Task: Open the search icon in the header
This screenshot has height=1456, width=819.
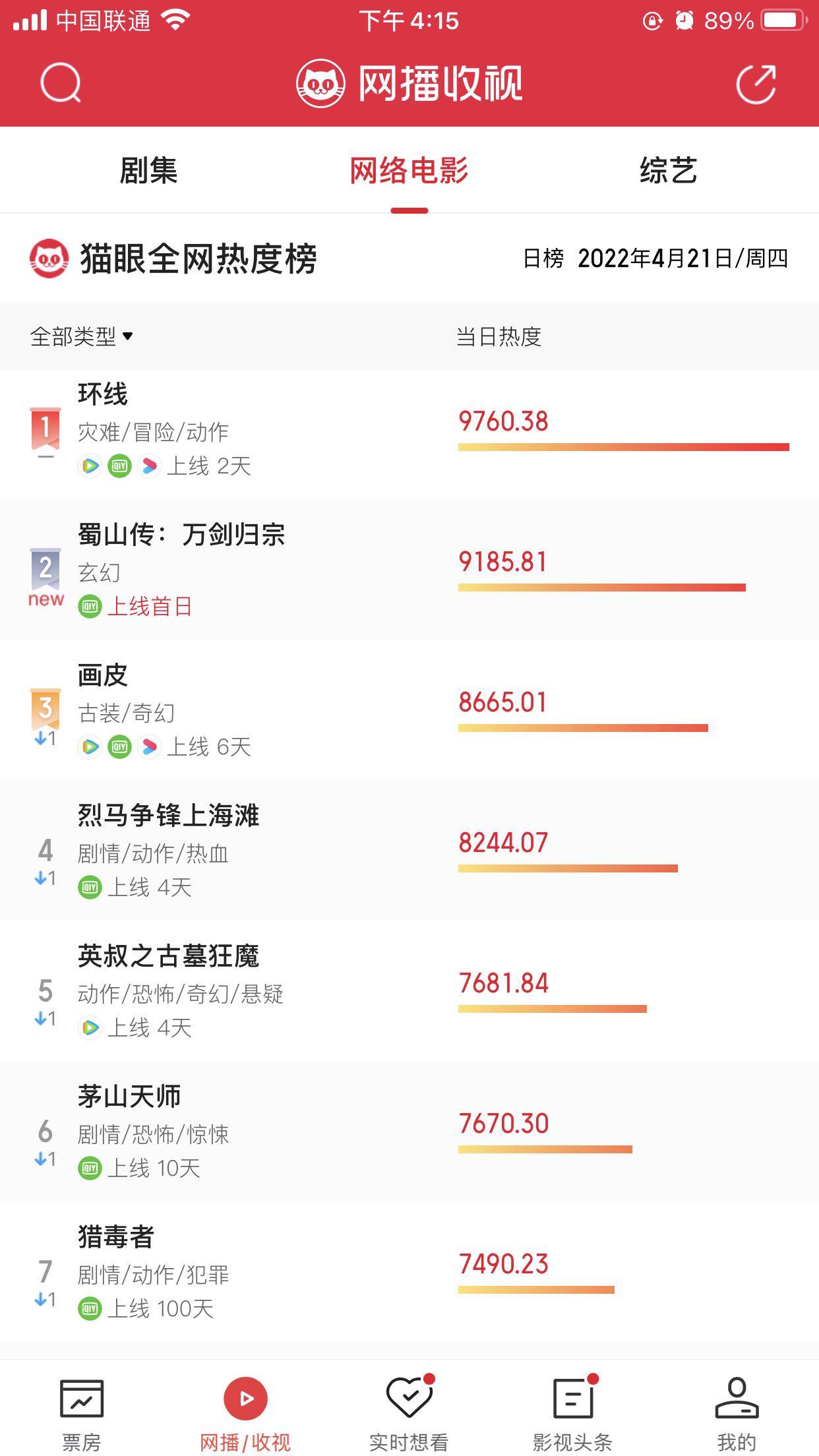Action: (61, 83)
